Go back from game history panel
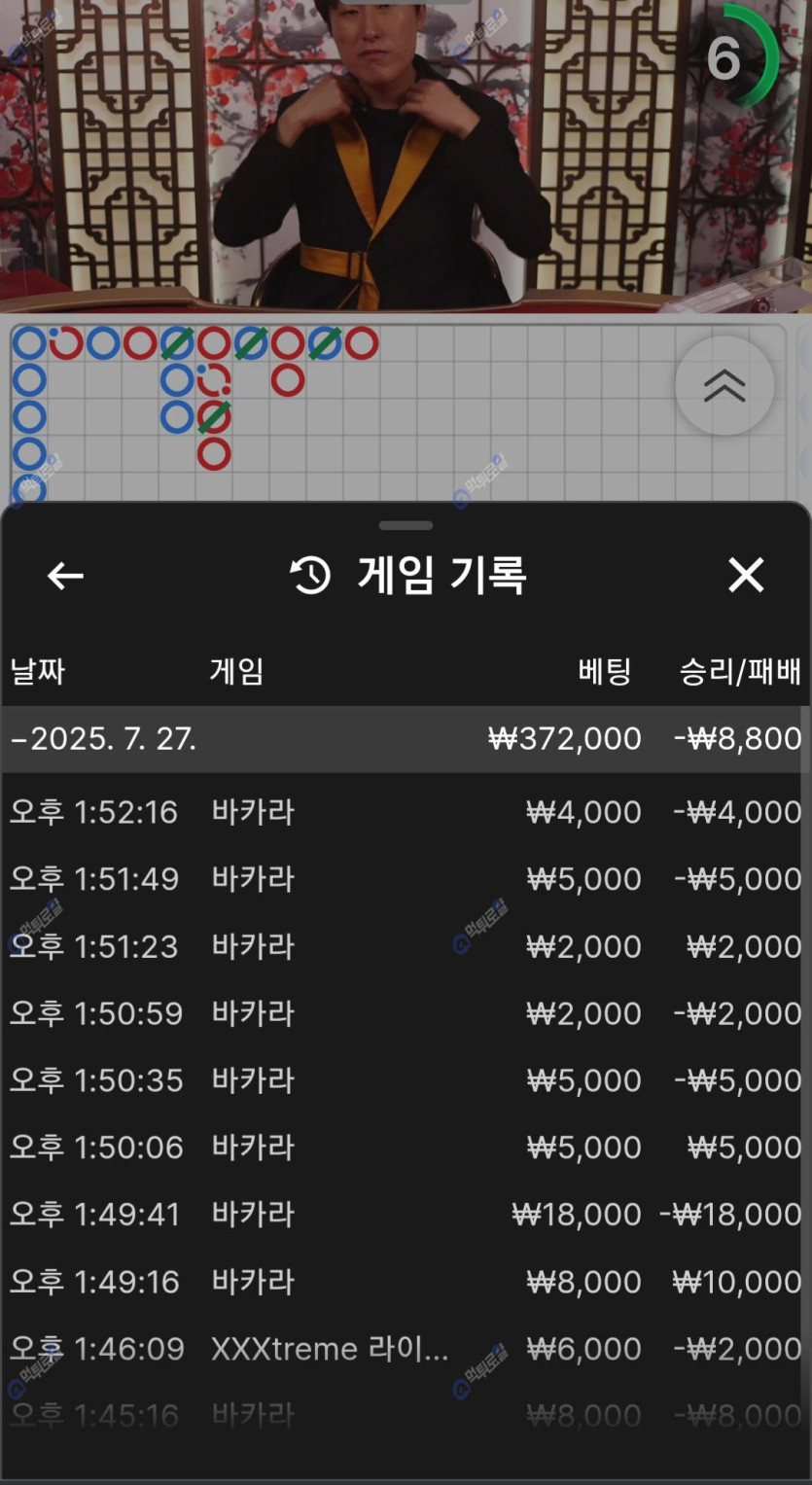 coord(65,576)
